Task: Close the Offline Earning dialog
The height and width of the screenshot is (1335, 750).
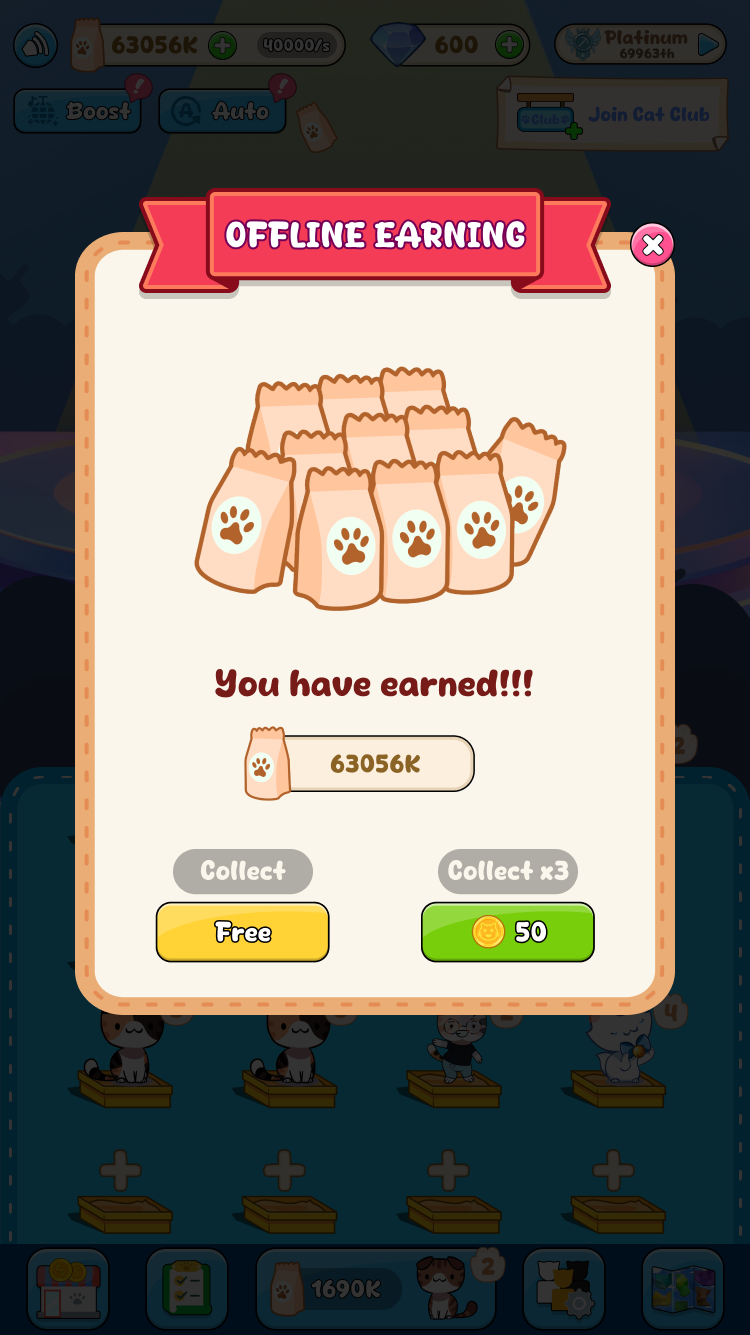Action: pos(652,245)
